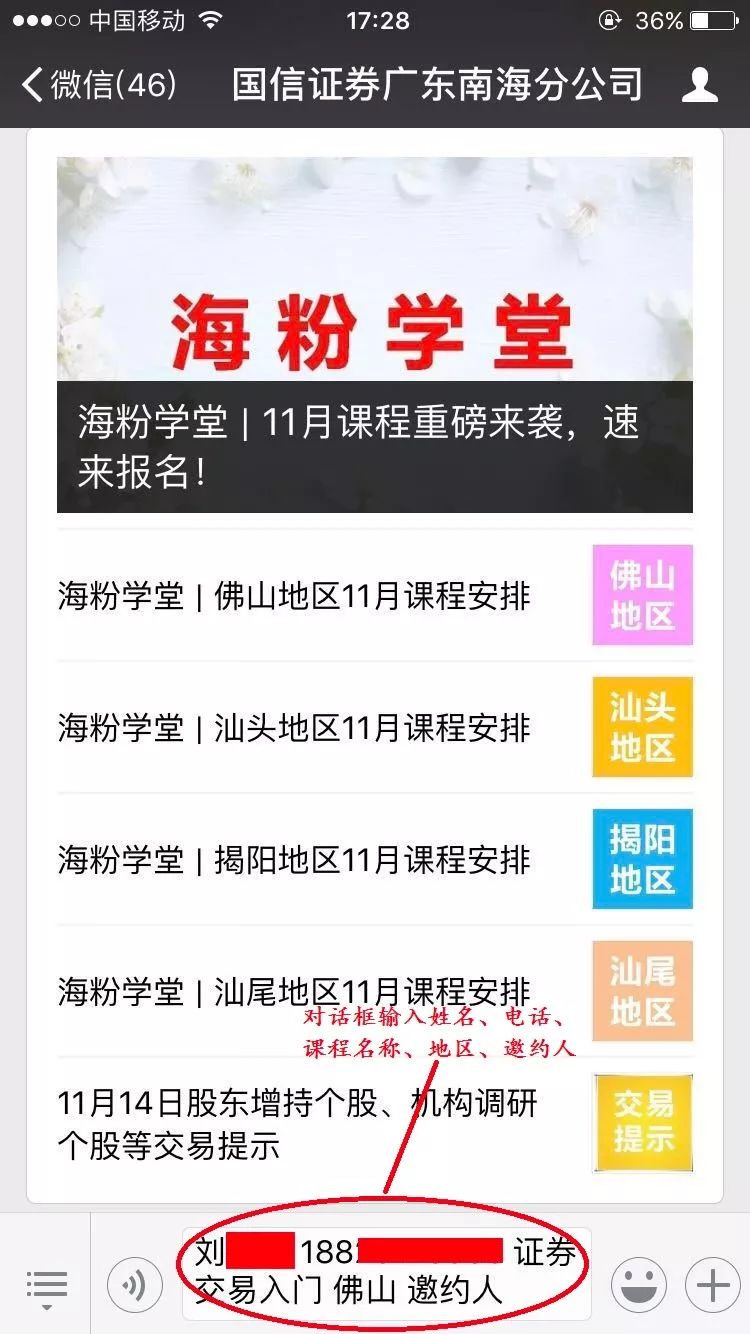Switch to voice message input
This screenshot has height=1334, width=750.
(134, 1285)
